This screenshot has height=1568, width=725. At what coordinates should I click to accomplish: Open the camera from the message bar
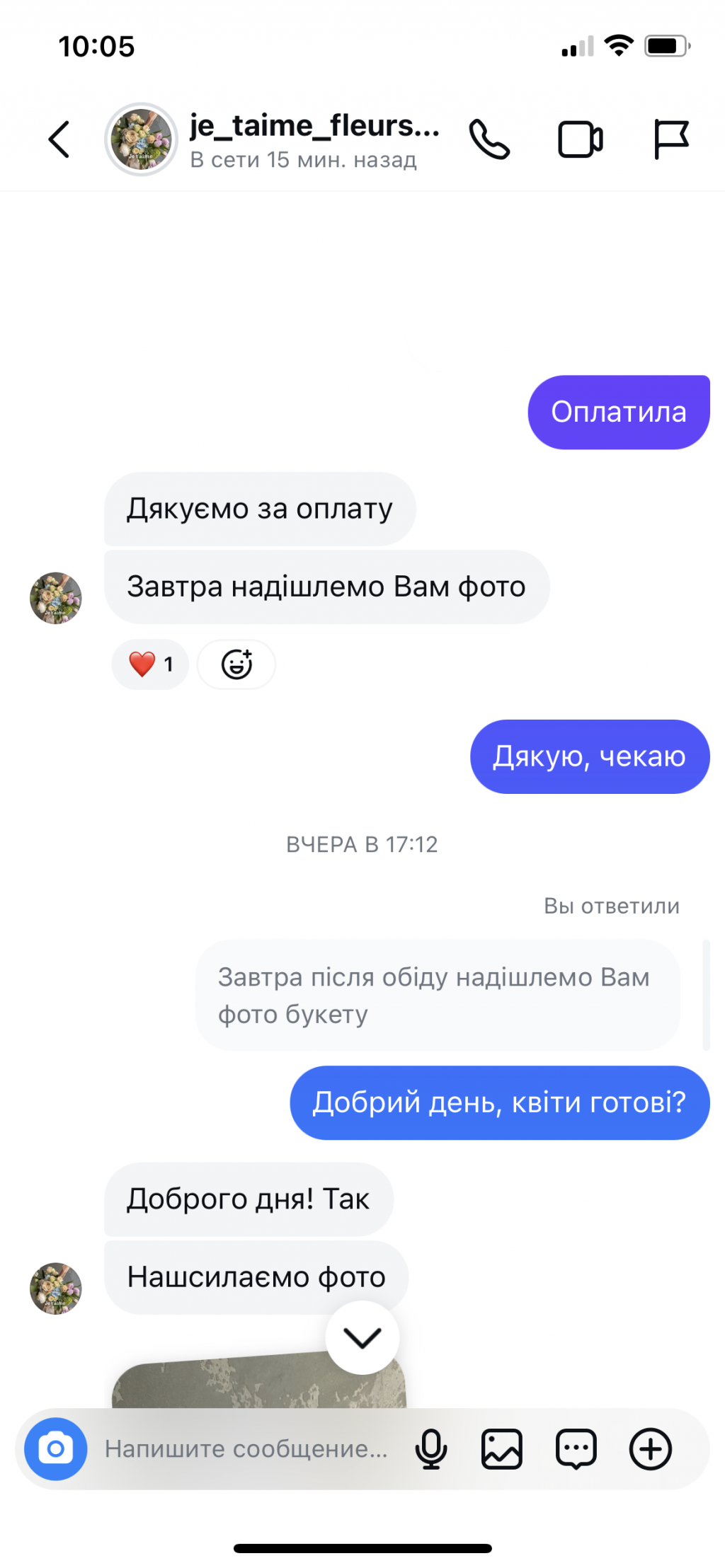pyautogui.click(x=56, y=1449)
